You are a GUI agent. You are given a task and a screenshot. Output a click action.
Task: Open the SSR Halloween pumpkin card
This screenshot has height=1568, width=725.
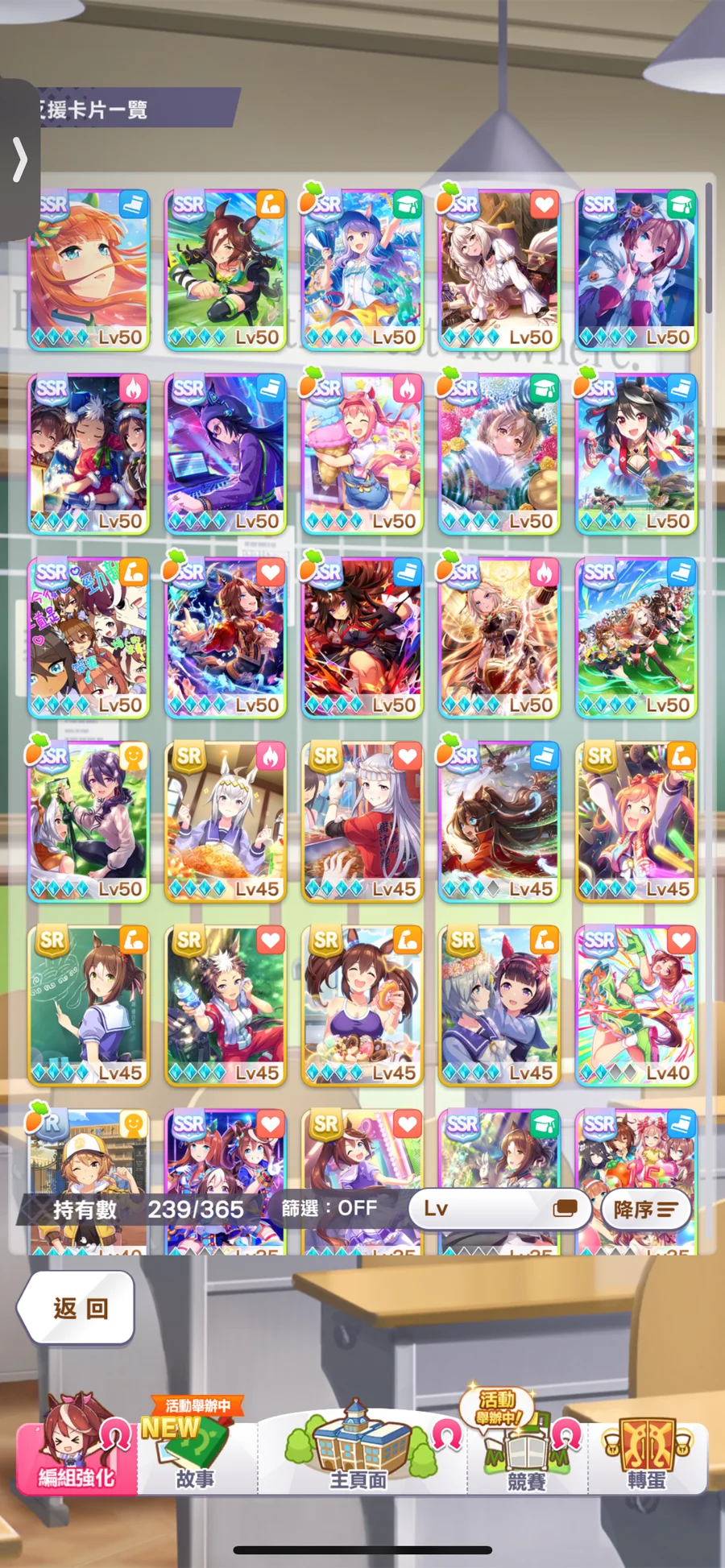[636, 270]
